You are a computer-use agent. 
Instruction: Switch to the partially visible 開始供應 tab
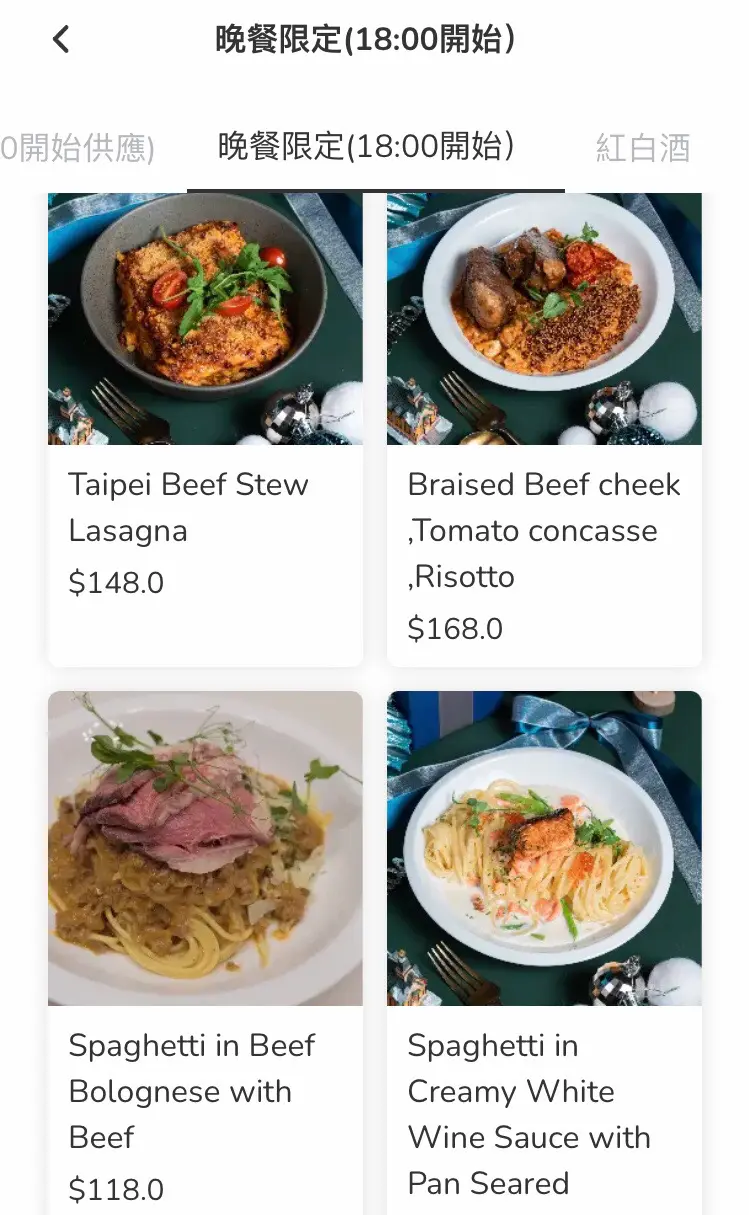pyautogui.click(x=77, y=148)
